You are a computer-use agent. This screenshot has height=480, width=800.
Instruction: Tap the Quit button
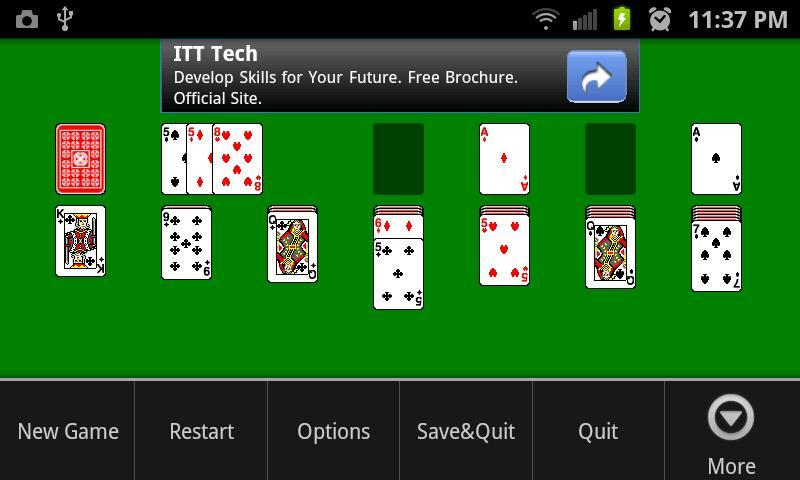click(x=598, y=431)
